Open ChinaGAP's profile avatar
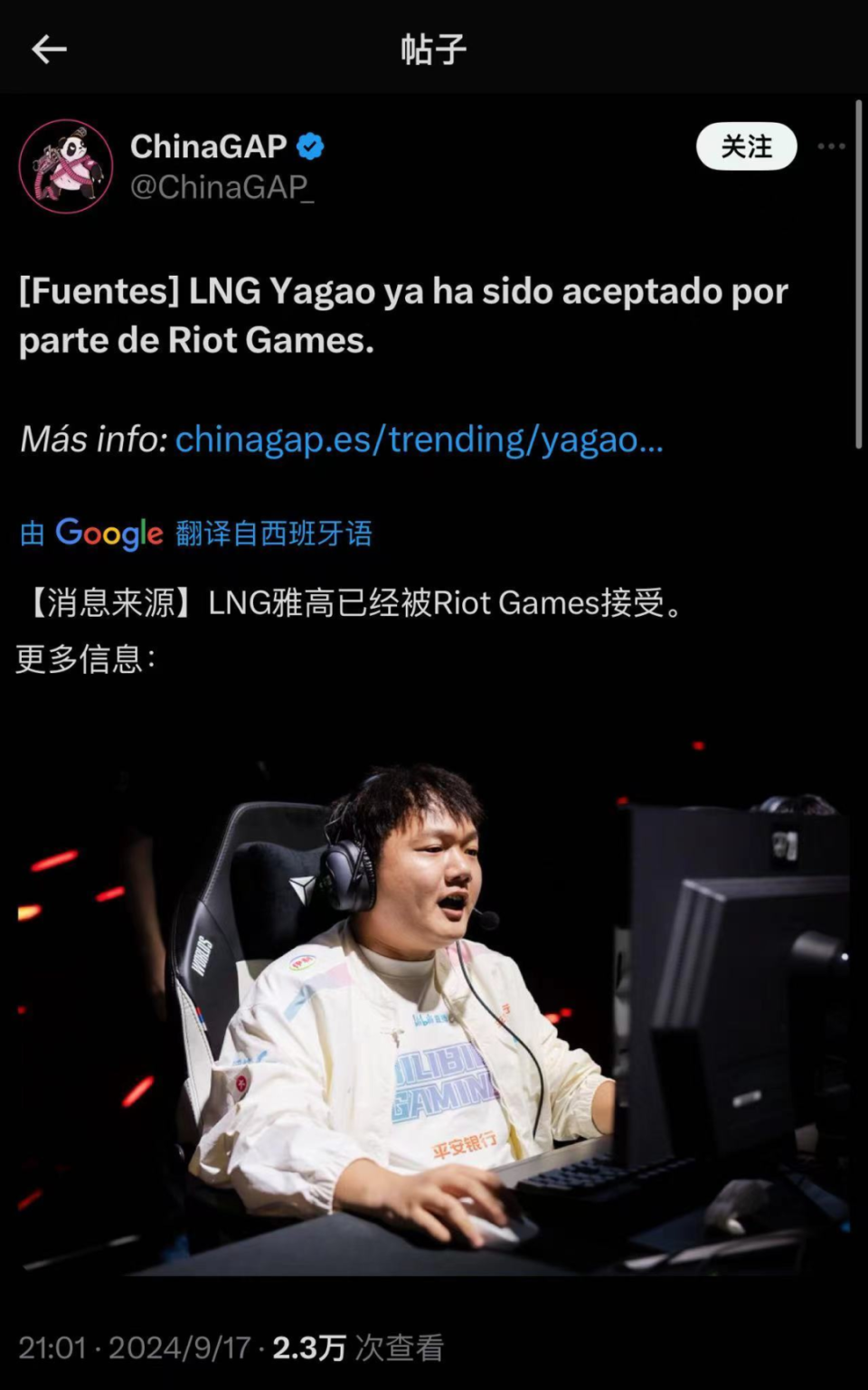The image size is (868, 1390). [66, 166]
